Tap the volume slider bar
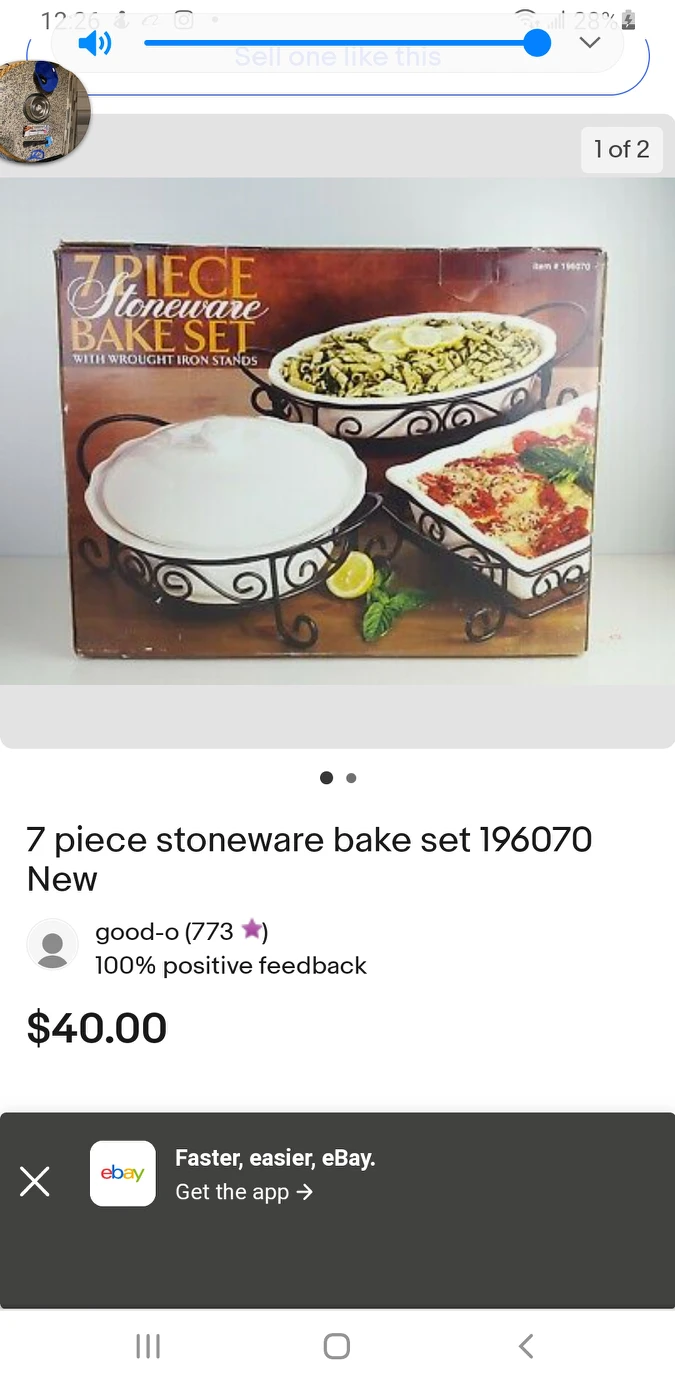Screen dimensions: 675x1388 point(340,43)
